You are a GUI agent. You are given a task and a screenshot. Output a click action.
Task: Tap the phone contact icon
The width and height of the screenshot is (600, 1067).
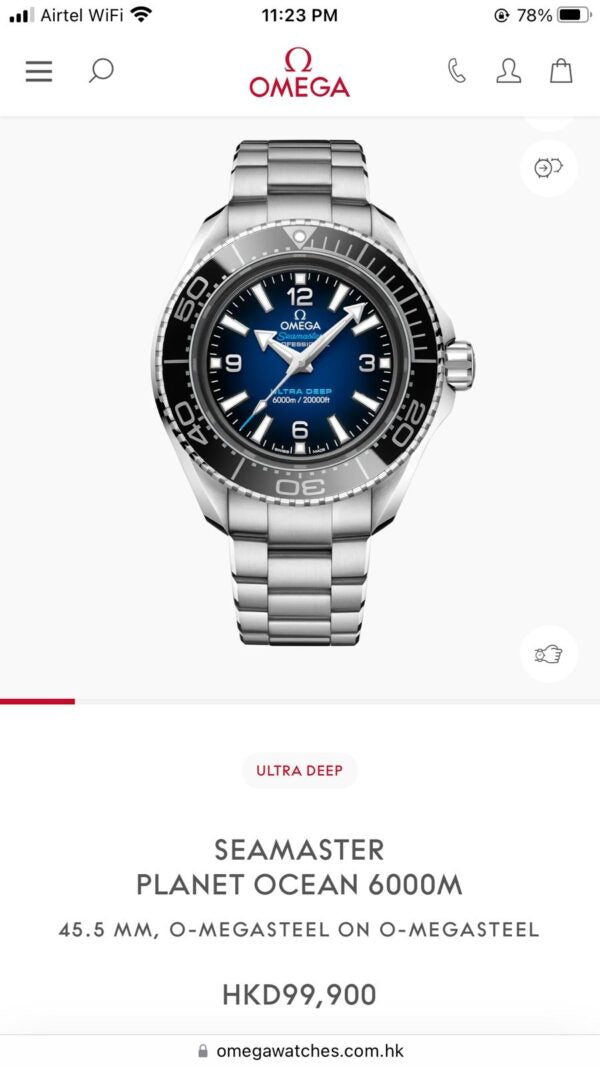point(457,71)
